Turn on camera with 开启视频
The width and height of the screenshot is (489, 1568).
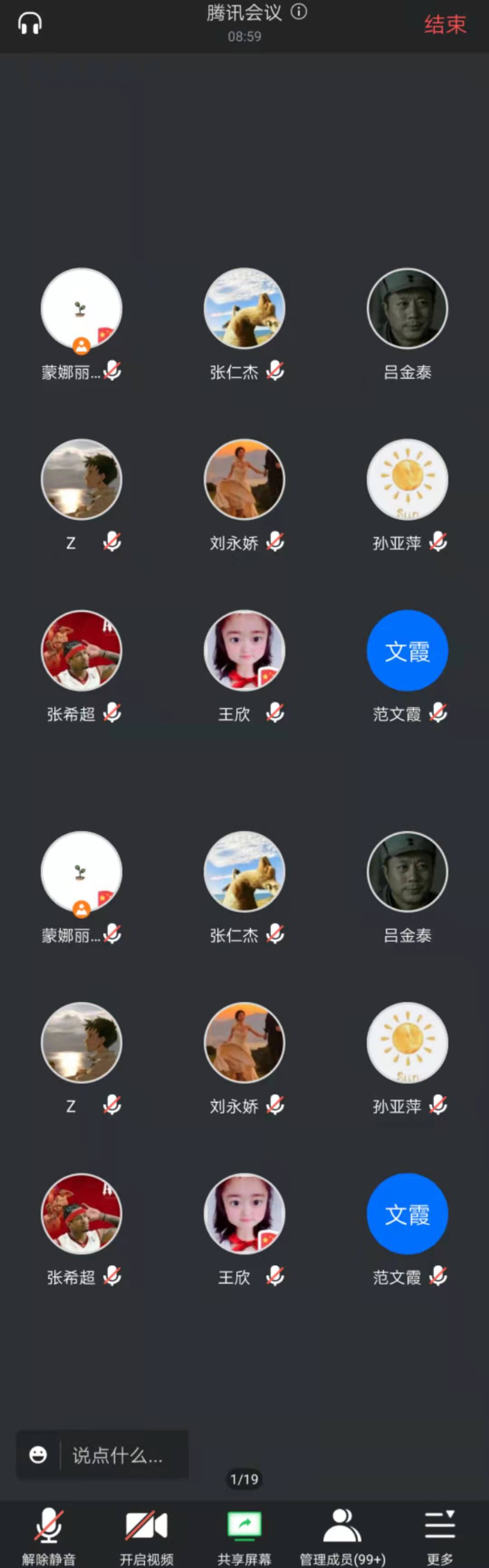[146, 1535]
